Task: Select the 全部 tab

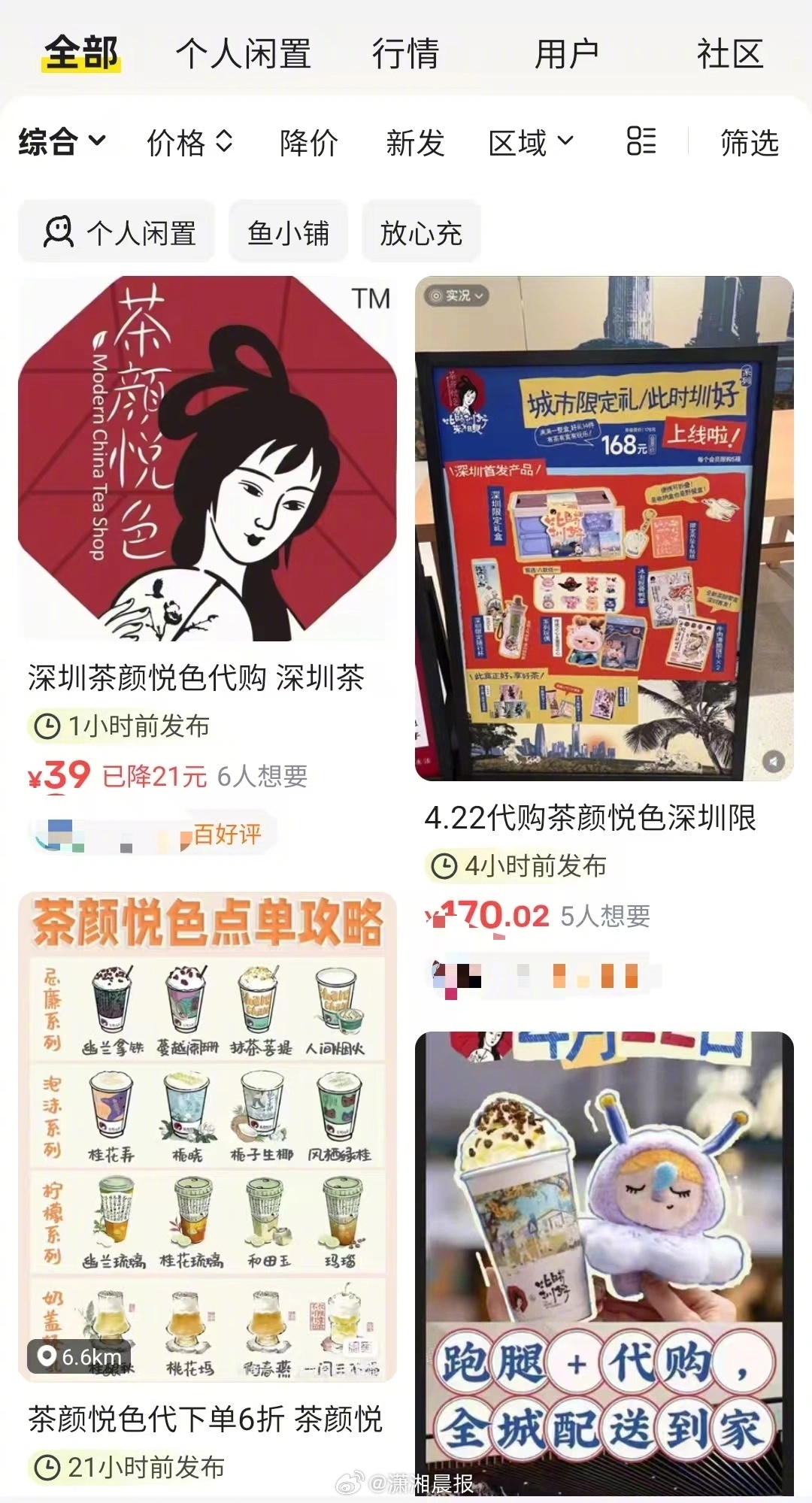Action: click(81, 54)
